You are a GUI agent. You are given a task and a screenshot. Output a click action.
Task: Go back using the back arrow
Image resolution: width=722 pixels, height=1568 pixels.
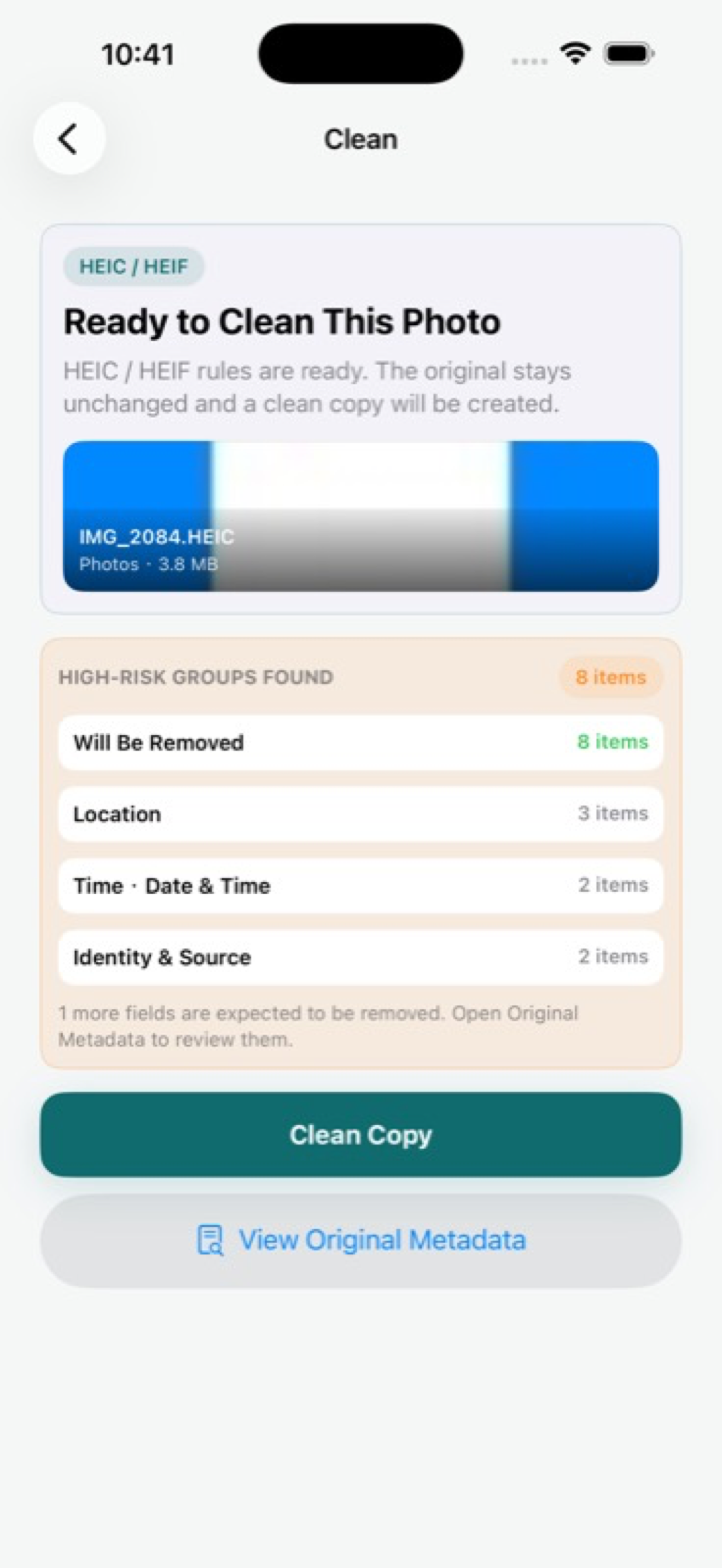[x=69, y=139]
